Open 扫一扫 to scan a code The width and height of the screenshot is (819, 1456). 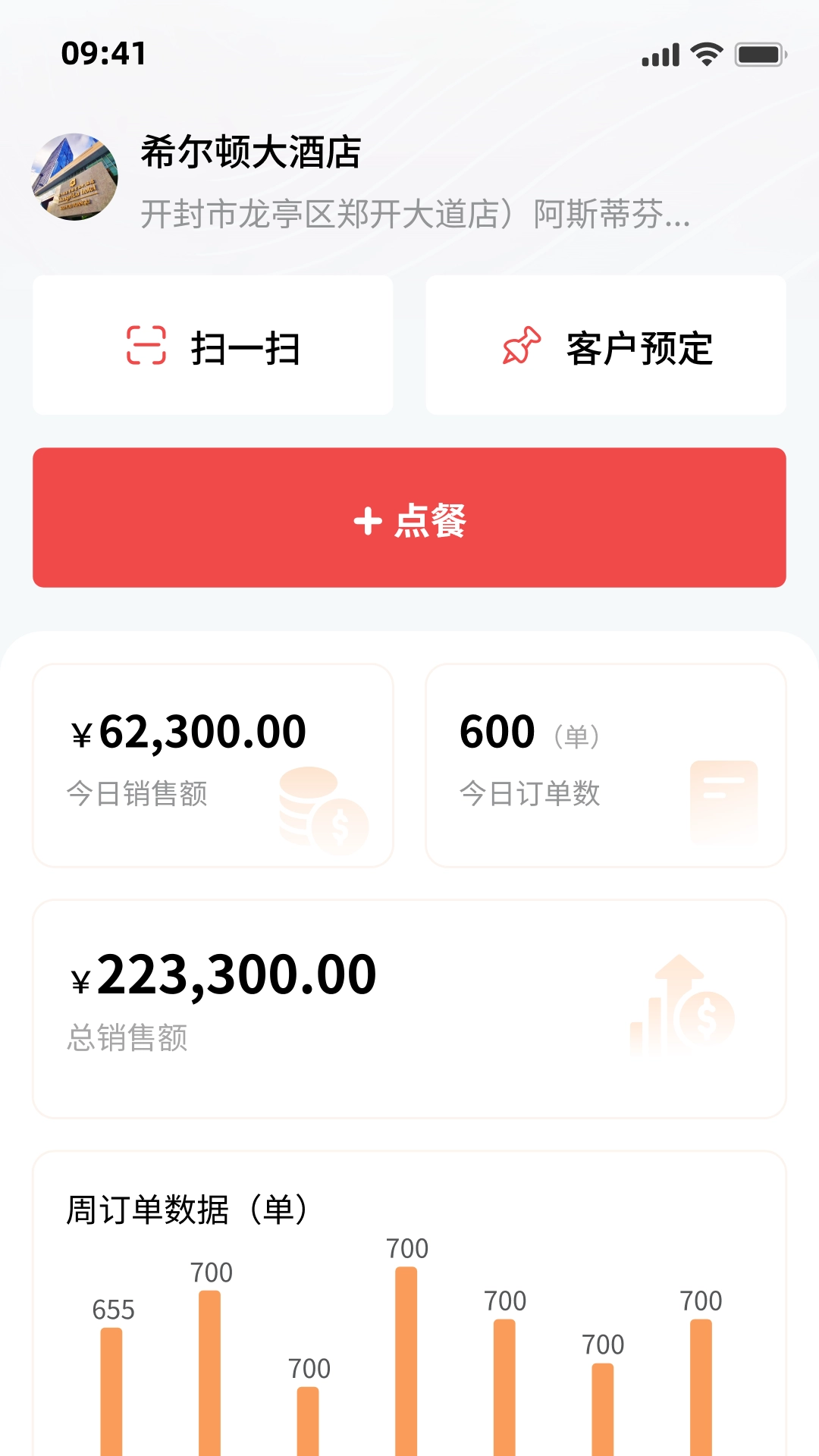[x=212, y=345]
